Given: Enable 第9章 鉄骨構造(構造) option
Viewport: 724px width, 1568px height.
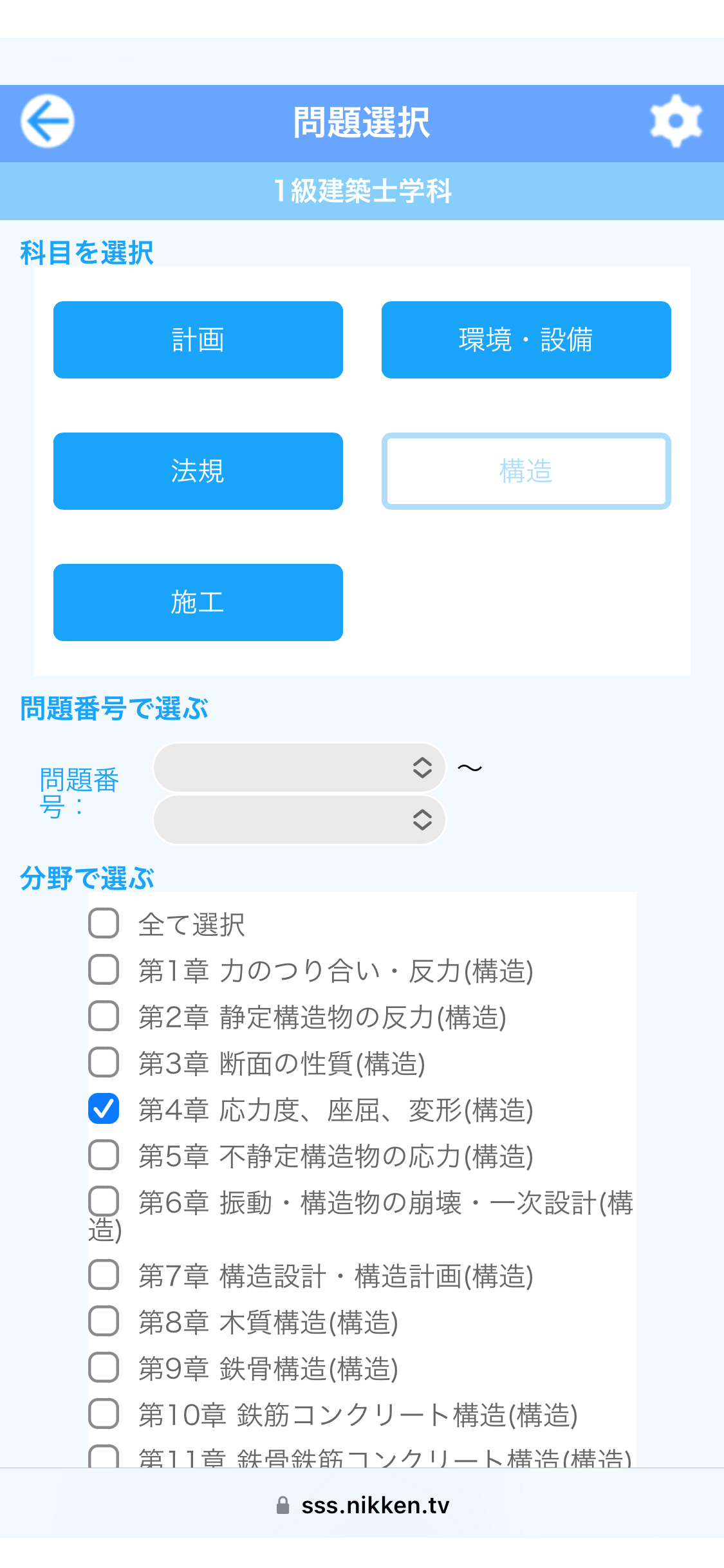Looking at the screenshot, I should pyautogui.click(x=103, y=1368).
